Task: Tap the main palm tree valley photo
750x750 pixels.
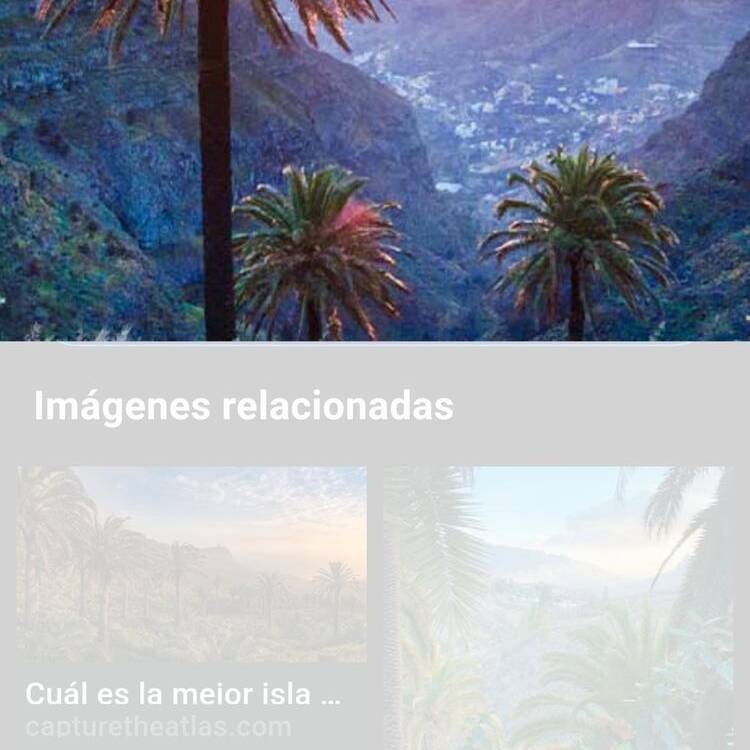Action: [x=375, y=170]
